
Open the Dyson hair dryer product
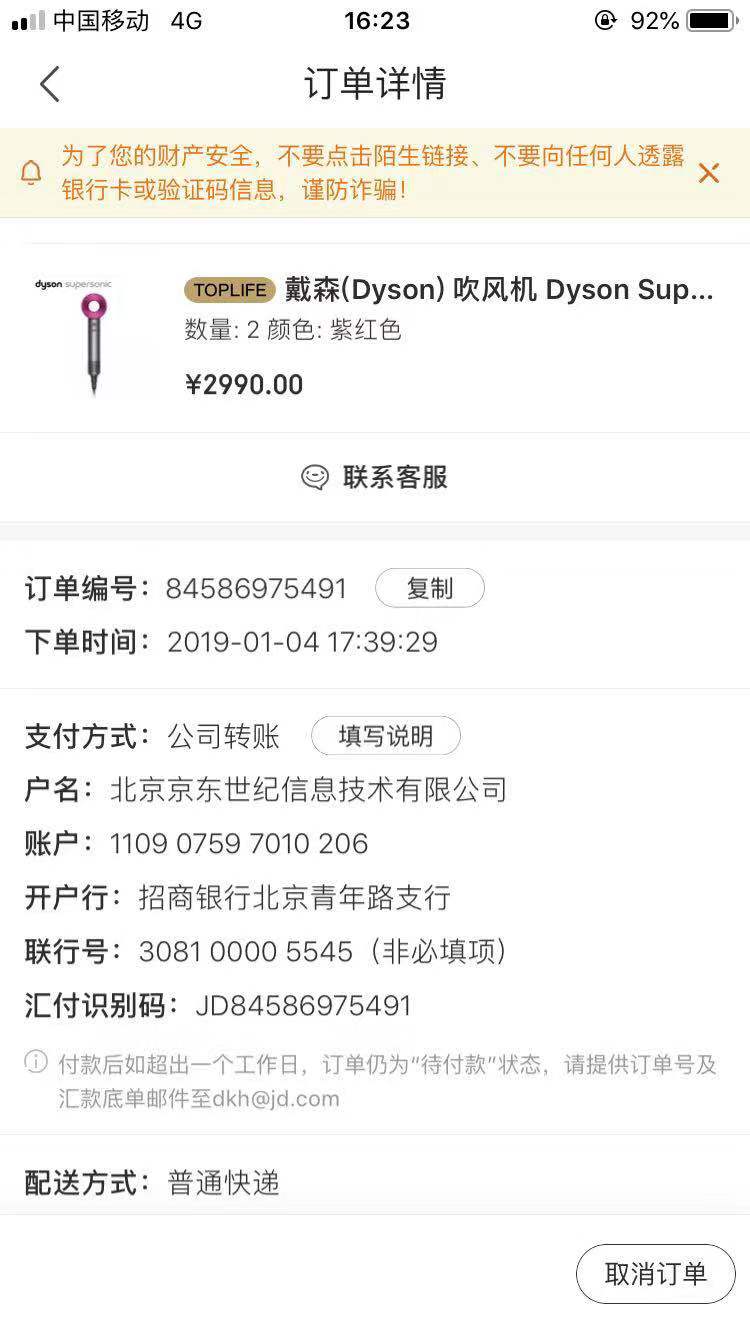(x=448, y=291)
